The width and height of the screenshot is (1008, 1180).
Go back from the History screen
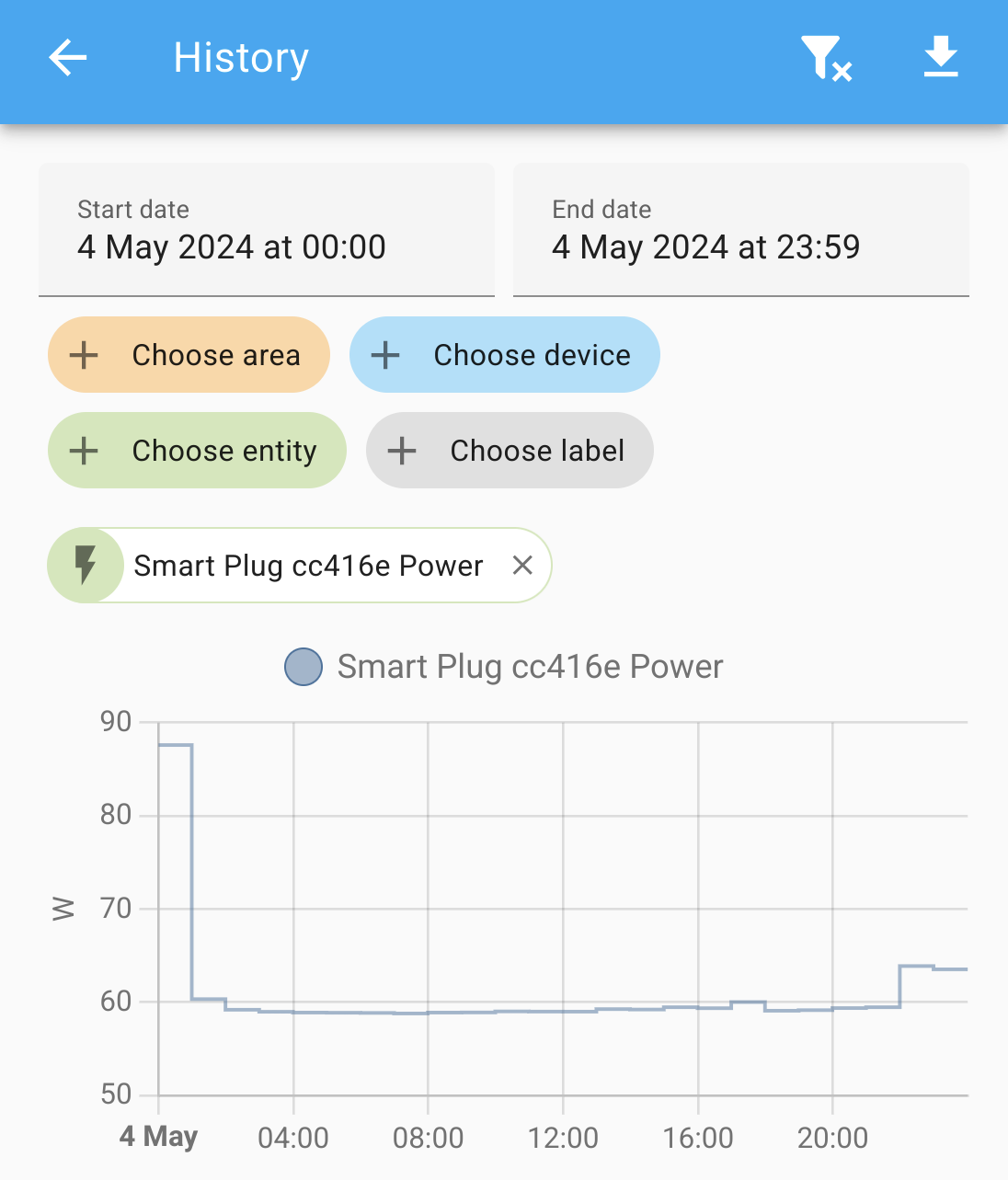[x=68, y=58]
